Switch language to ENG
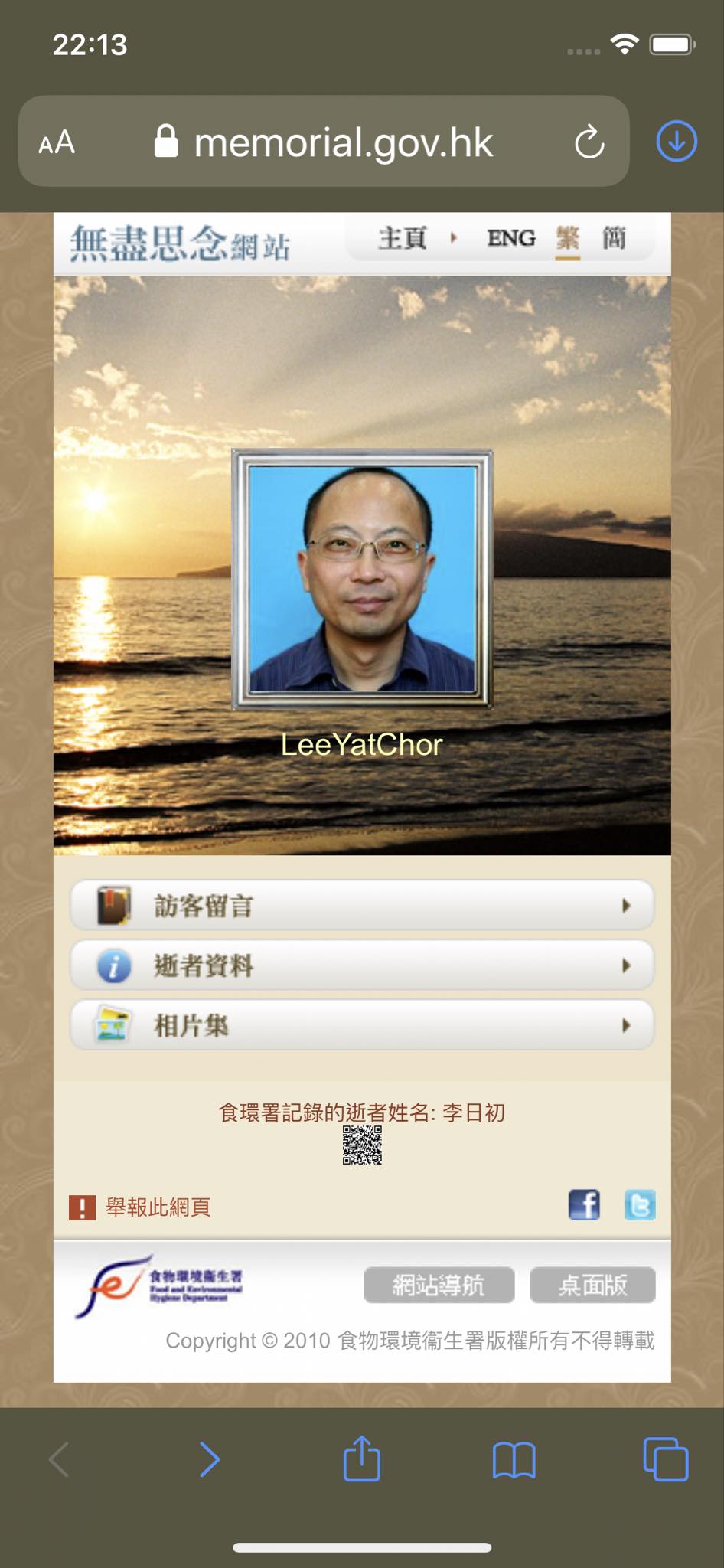This screenshot has width=724, height=1568. coord(510,238)
